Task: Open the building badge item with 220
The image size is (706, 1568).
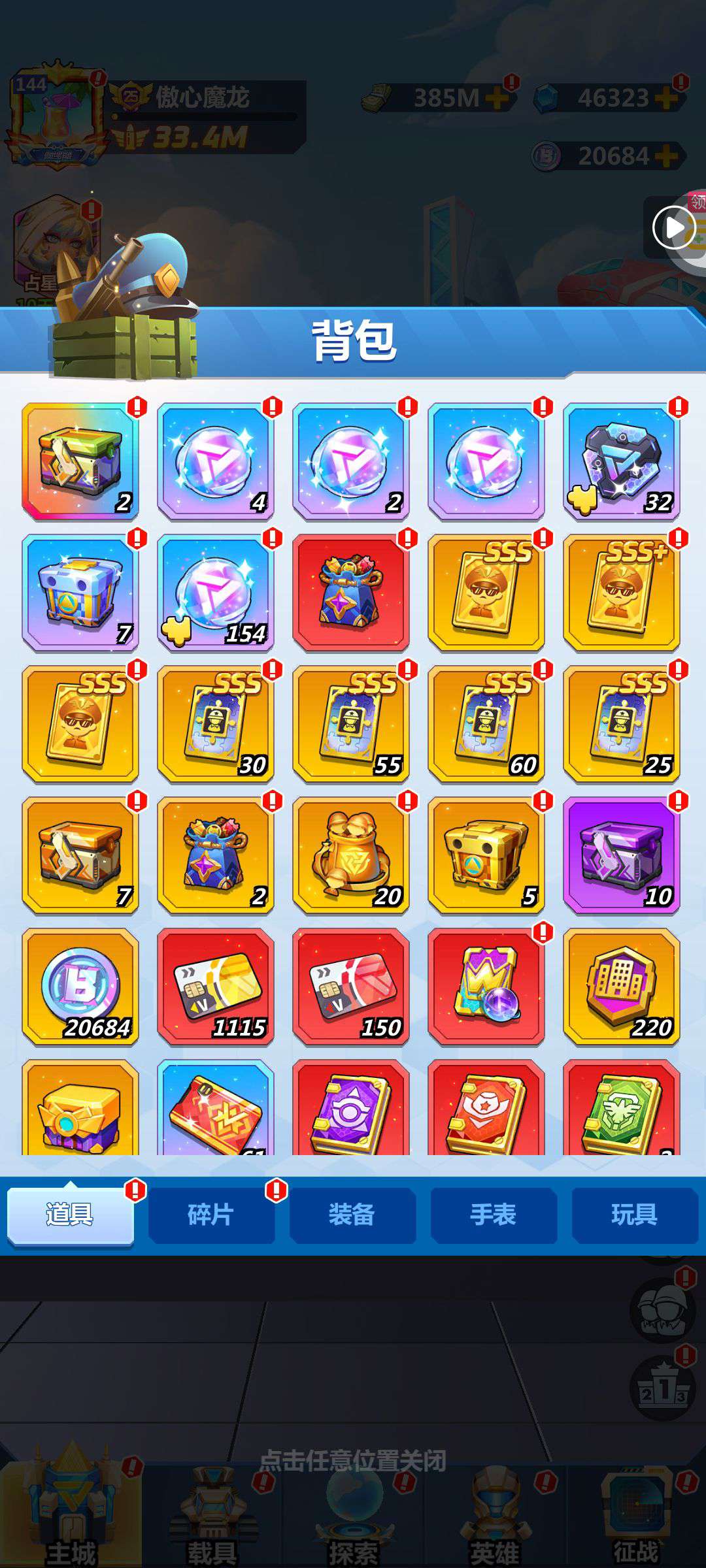Action: point(622,987)
